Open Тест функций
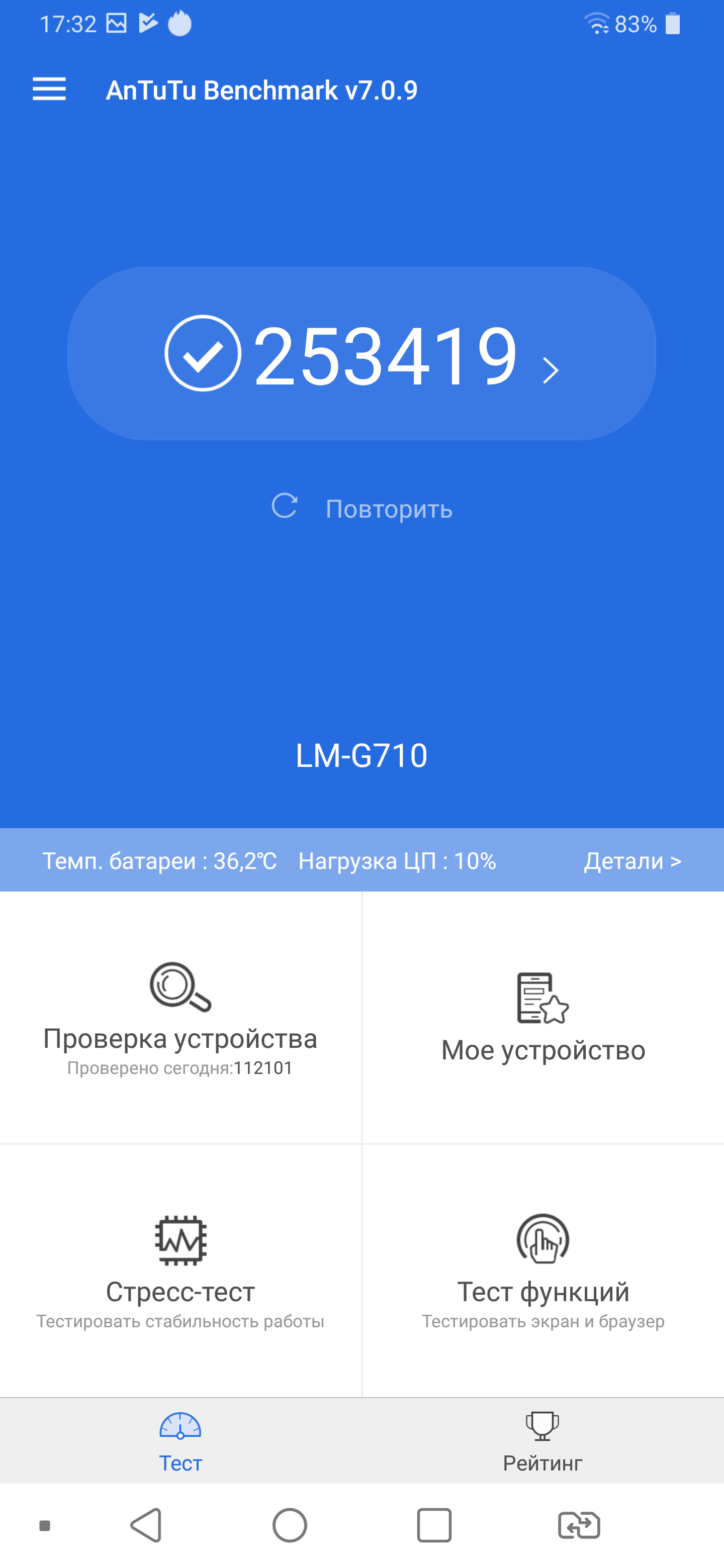724x1568 pixels. coord(542,1270)
